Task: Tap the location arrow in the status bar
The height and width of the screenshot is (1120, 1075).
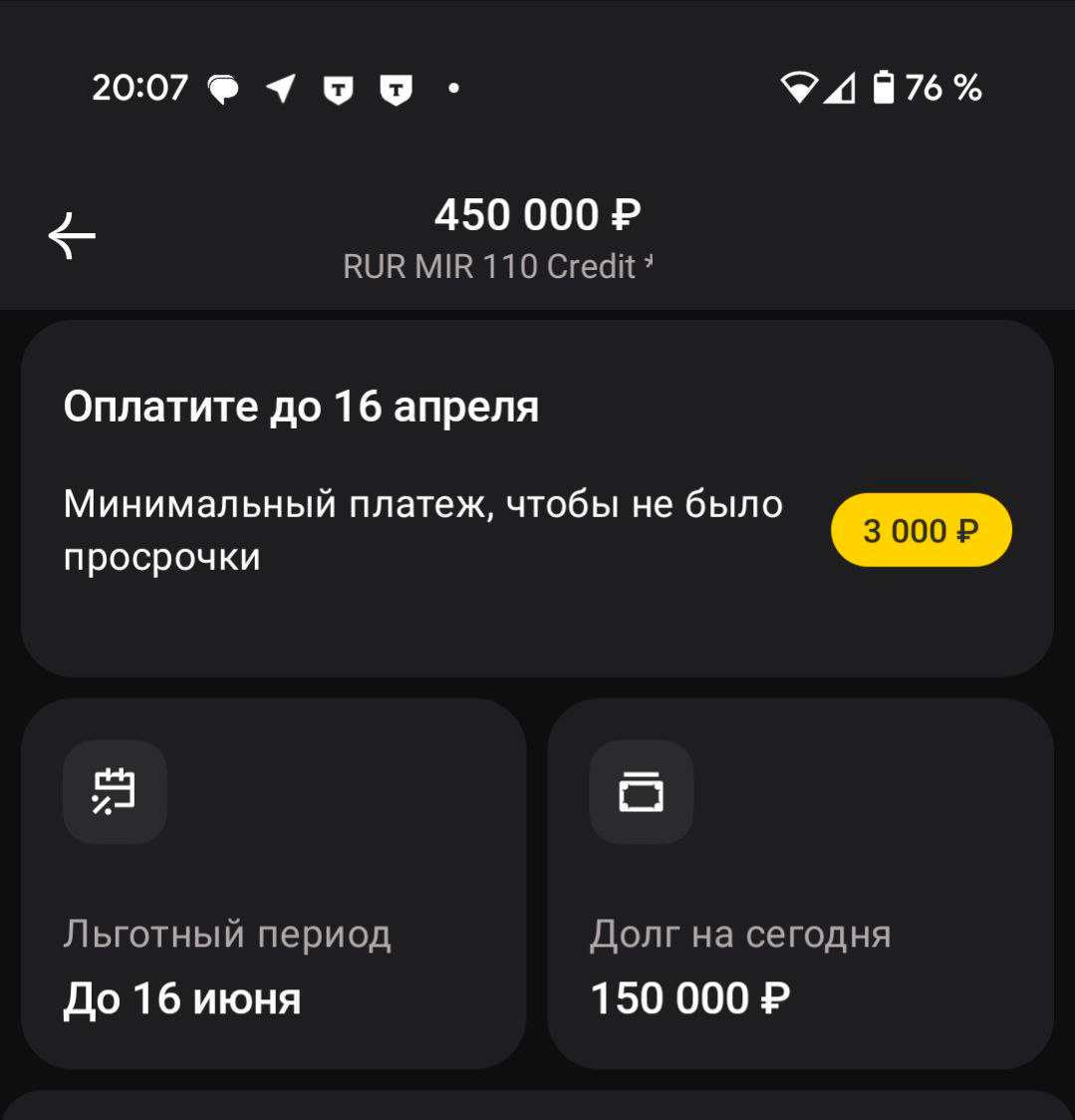Action: coord(282,89)
